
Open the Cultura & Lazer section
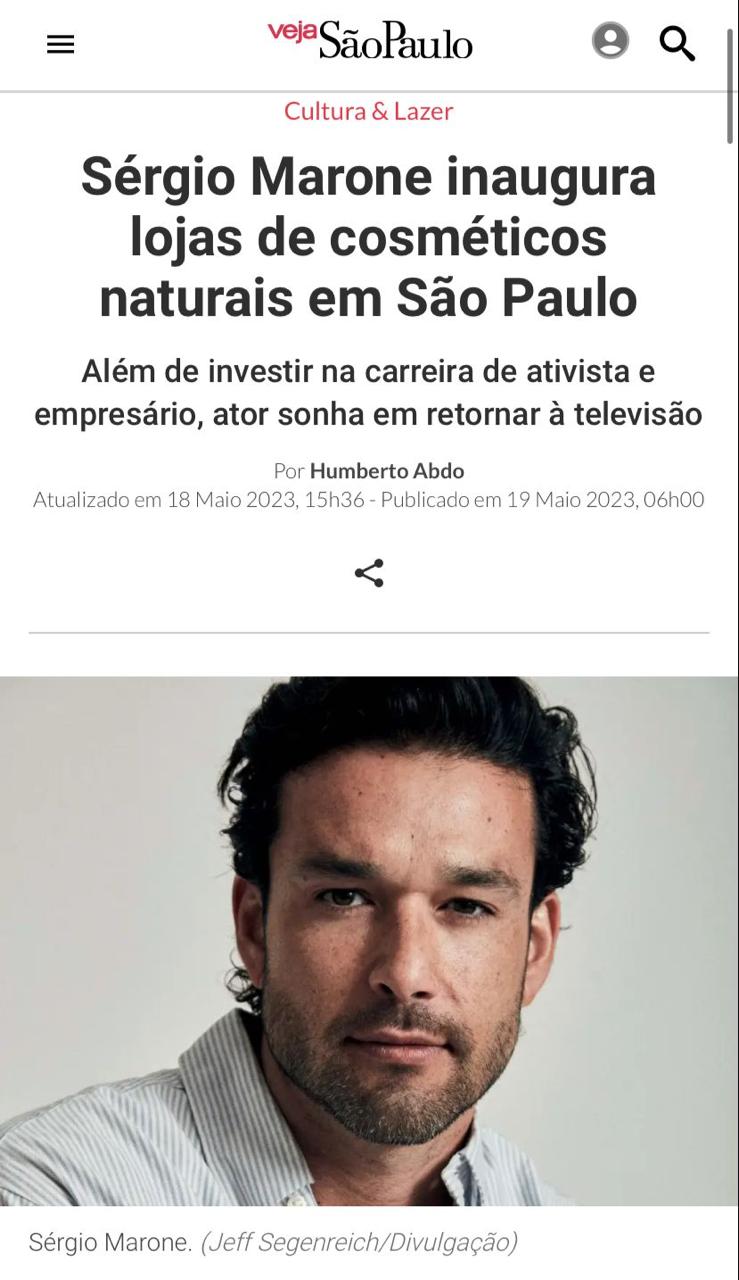click(368, 111)
